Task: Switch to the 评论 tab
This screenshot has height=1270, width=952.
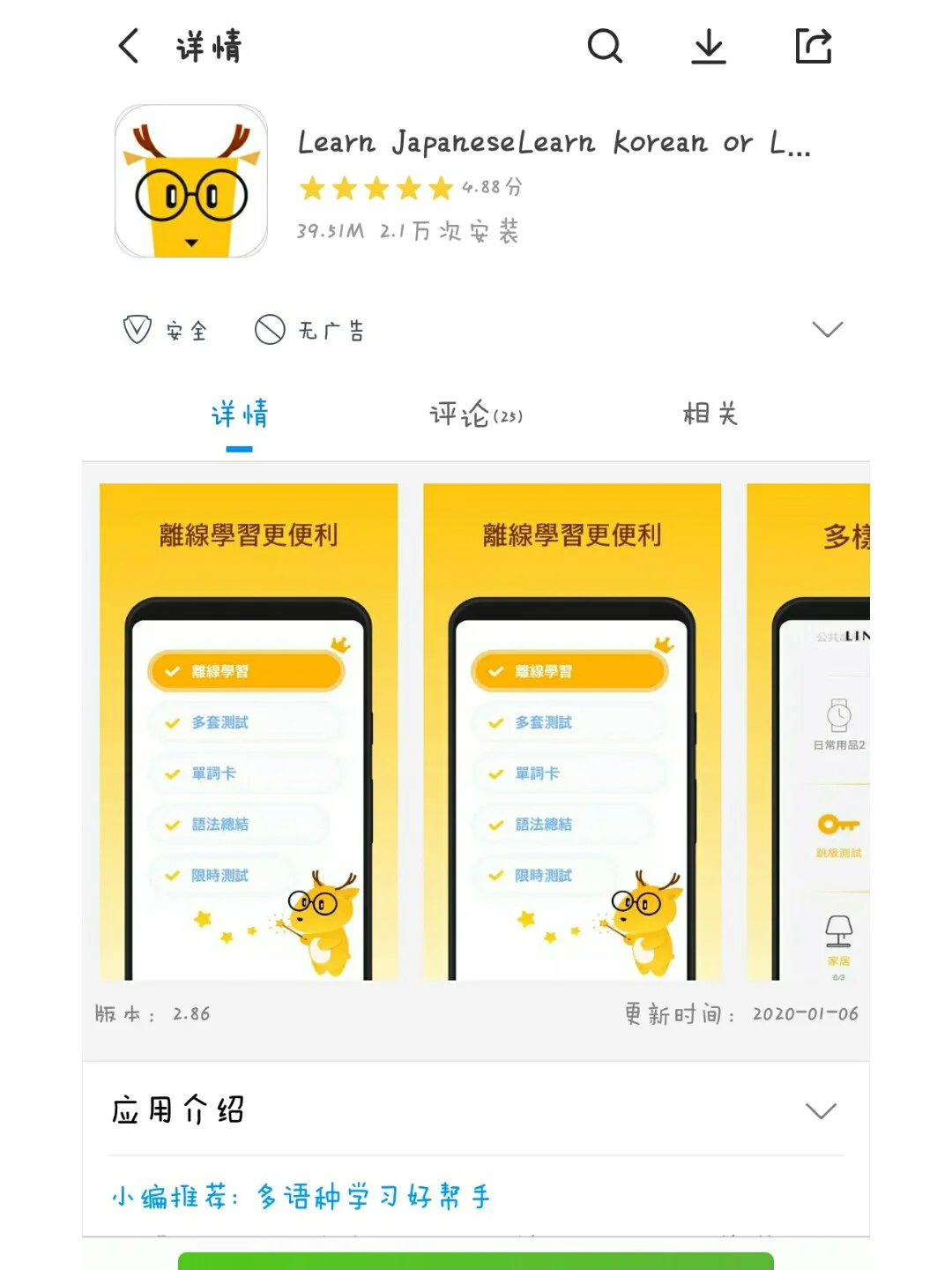Action: pos(476,414)
